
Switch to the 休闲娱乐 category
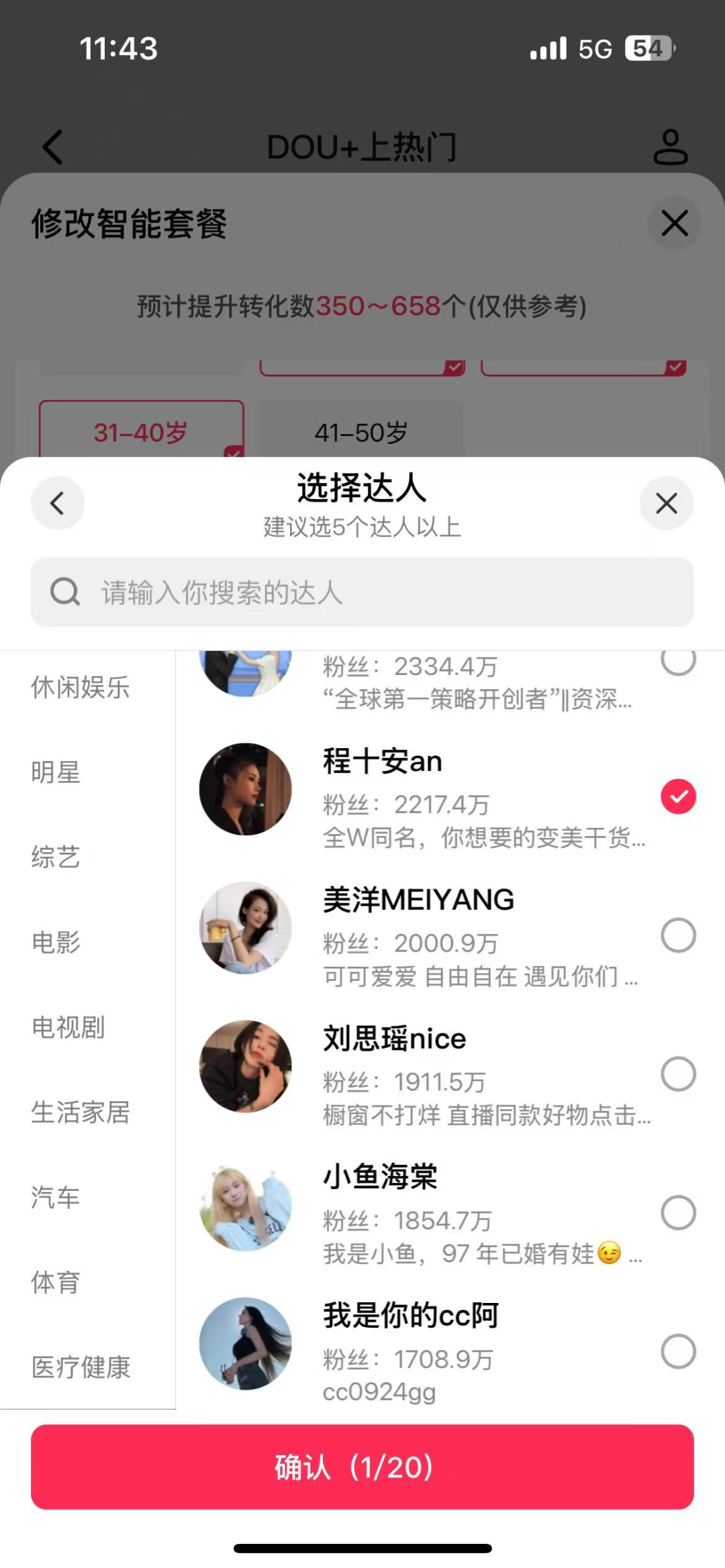pos(81,687)
